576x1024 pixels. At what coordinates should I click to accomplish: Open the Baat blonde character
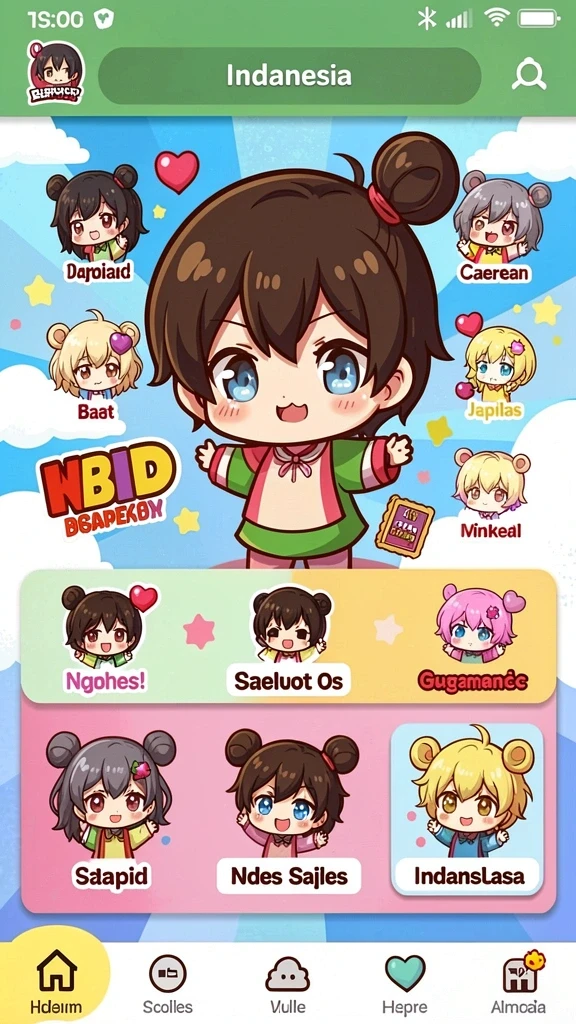tap(95, 366)
